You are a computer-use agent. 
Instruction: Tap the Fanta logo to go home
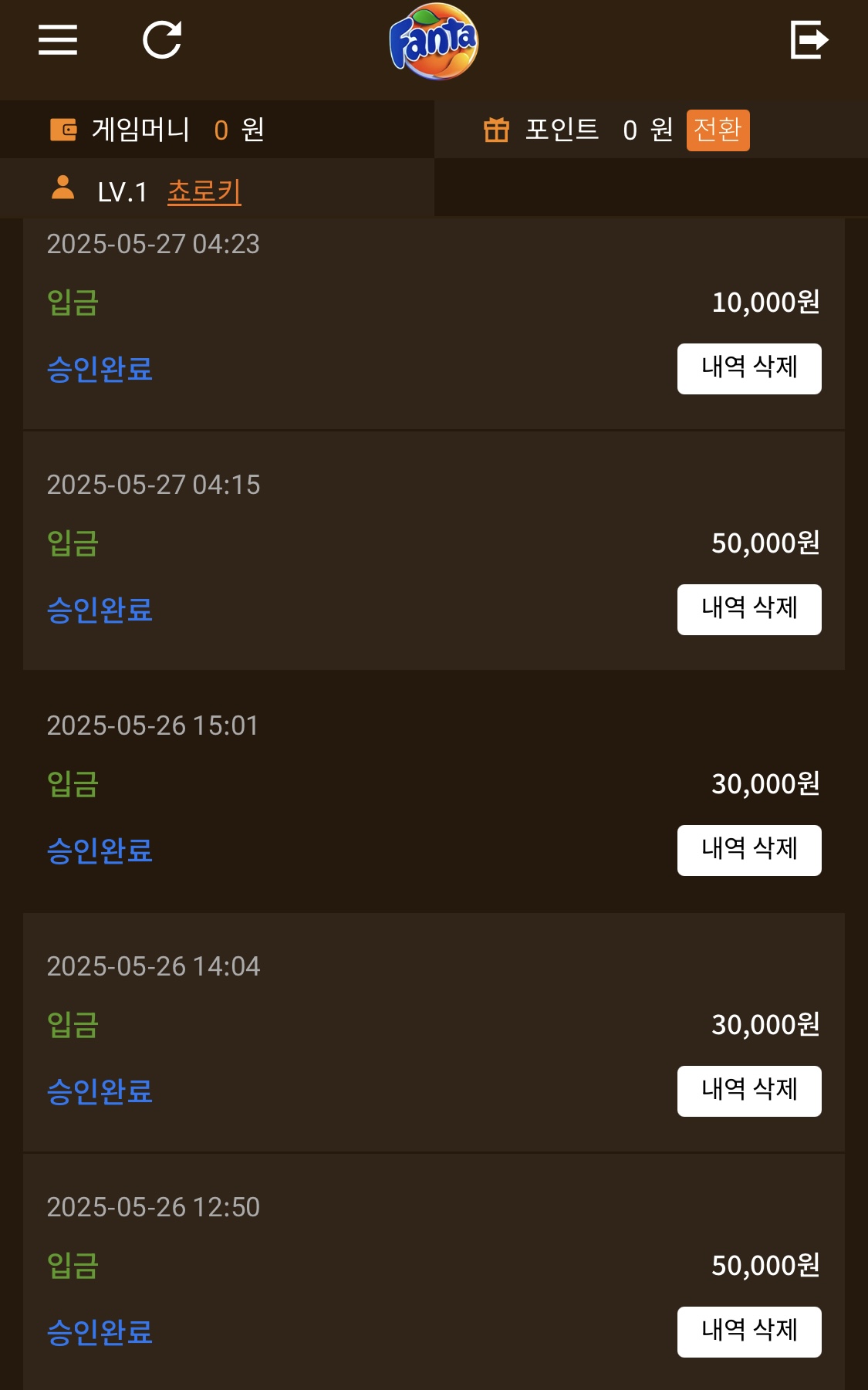[x=434, y=42]
